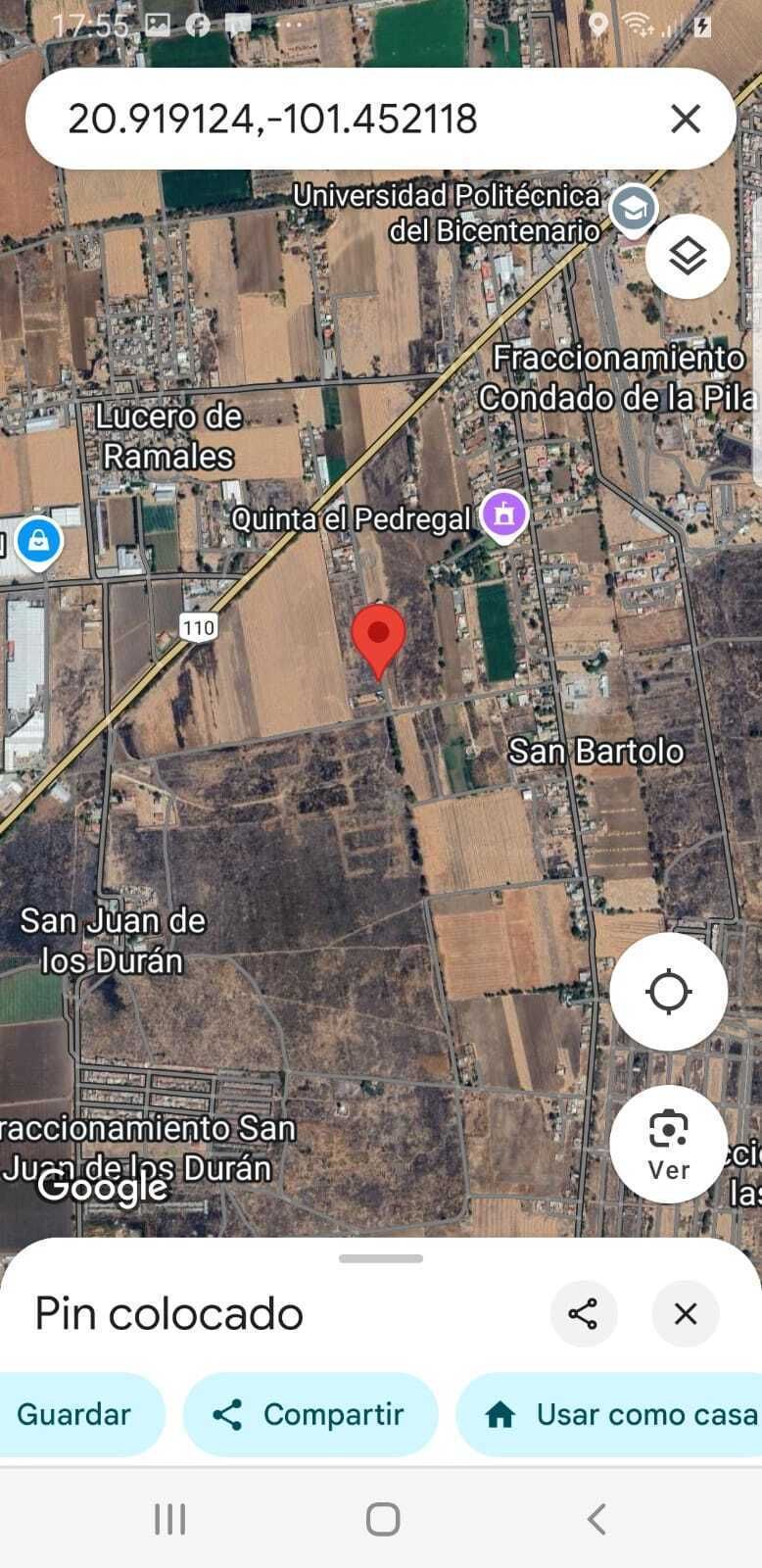Dismiss the Pin colocado panel
The image size is (762, 1568).
pyautogui.click(x=686, y=1313)
